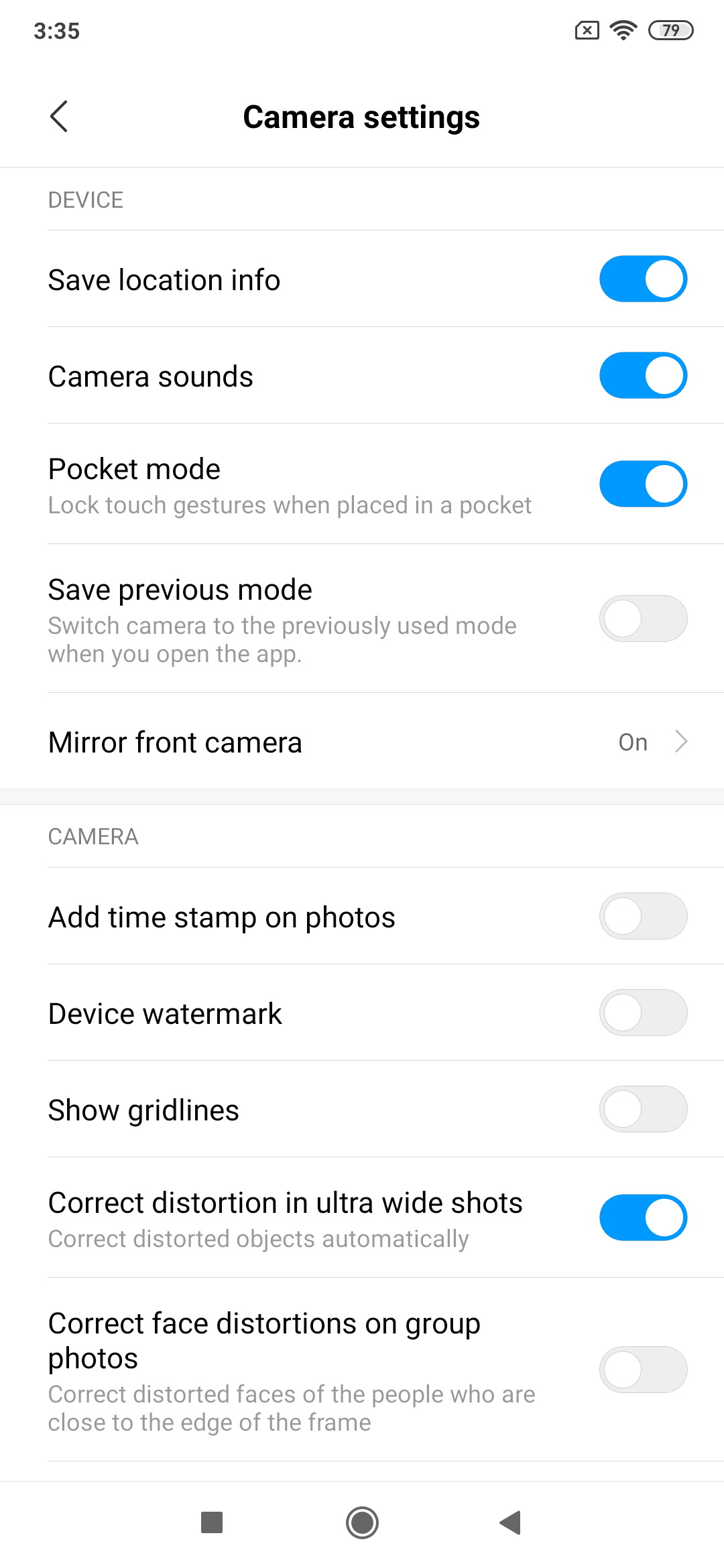Enable Save previous mode
The width and height of the screenshot is (724, 1568).
643,618
